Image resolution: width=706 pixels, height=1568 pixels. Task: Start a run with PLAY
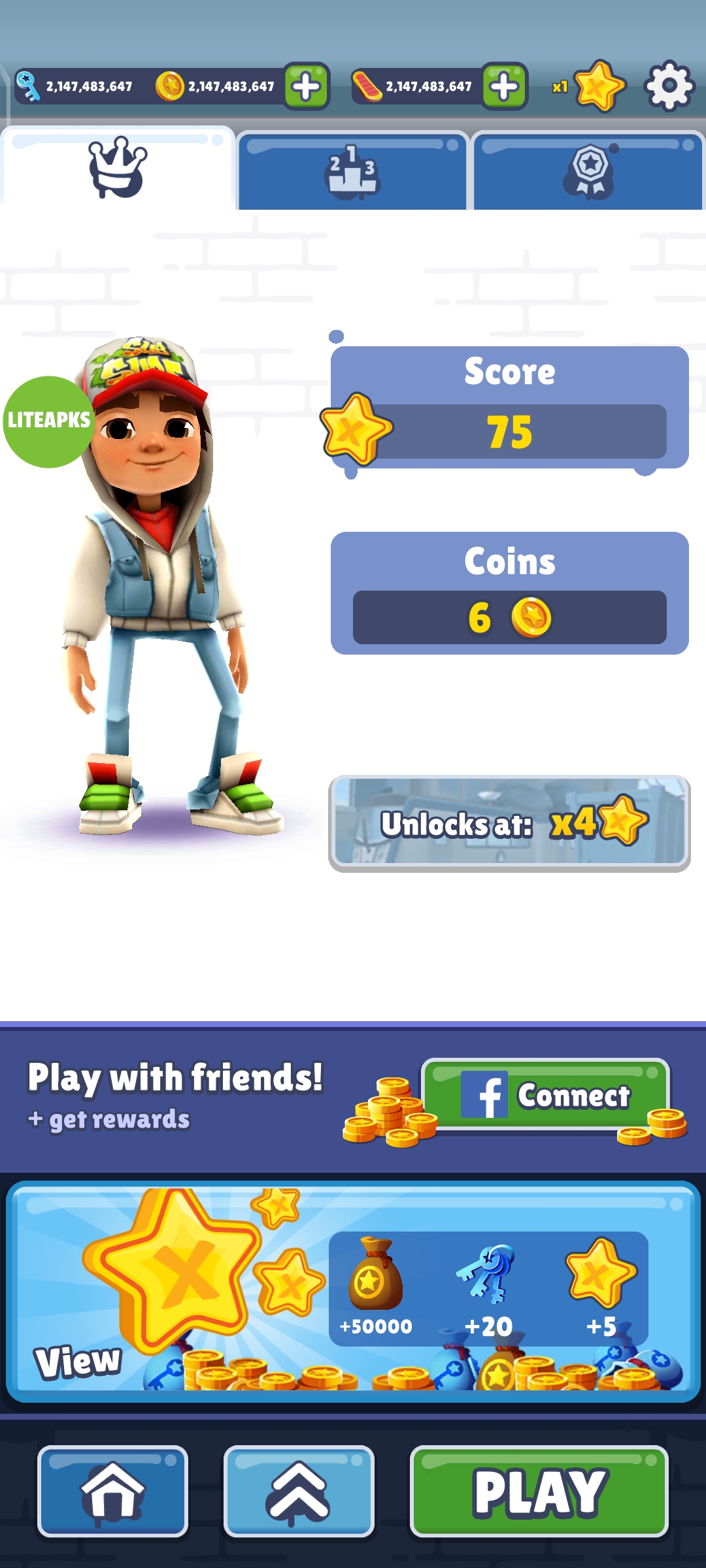point(539,1492)
